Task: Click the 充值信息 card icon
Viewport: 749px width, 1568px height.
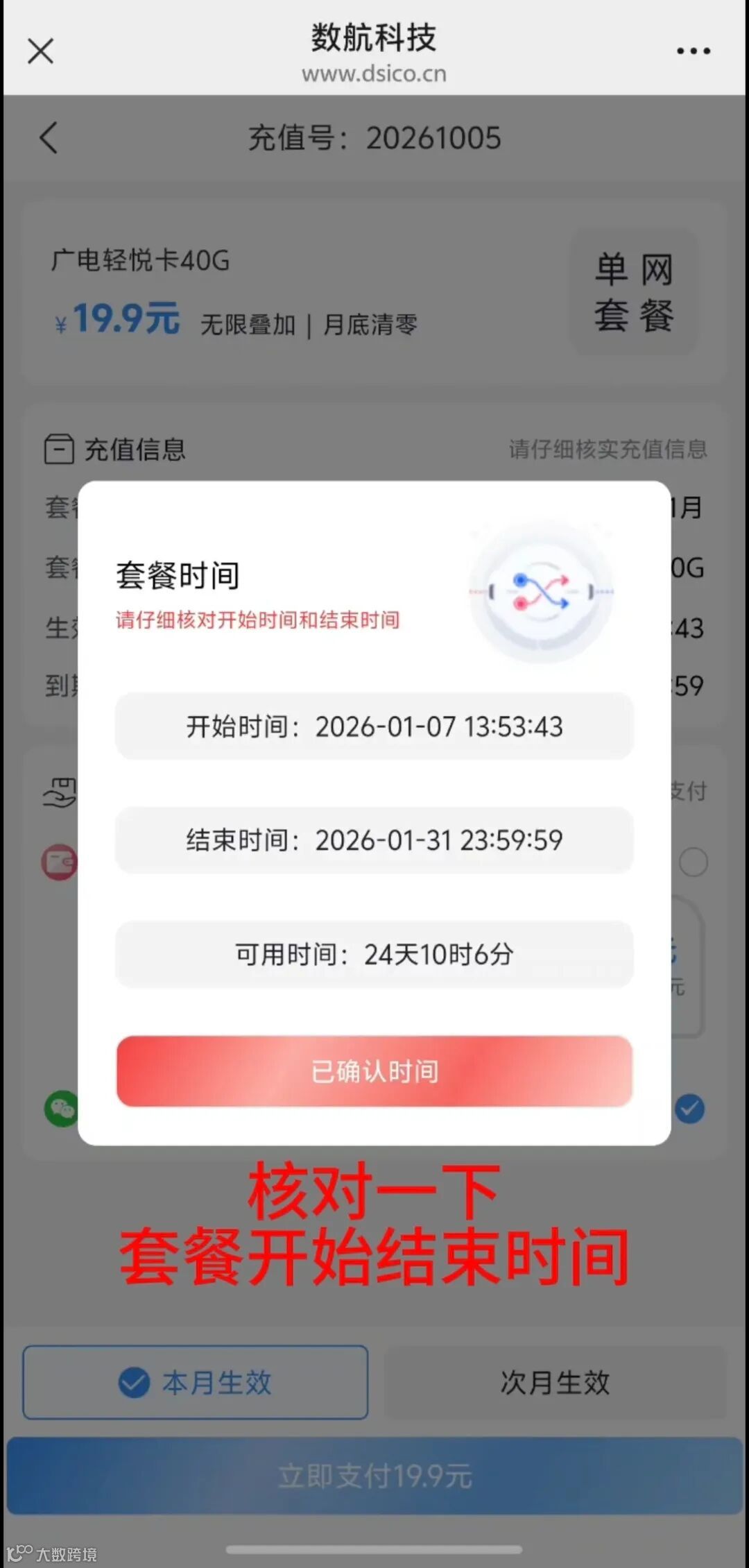Action: 60,449
